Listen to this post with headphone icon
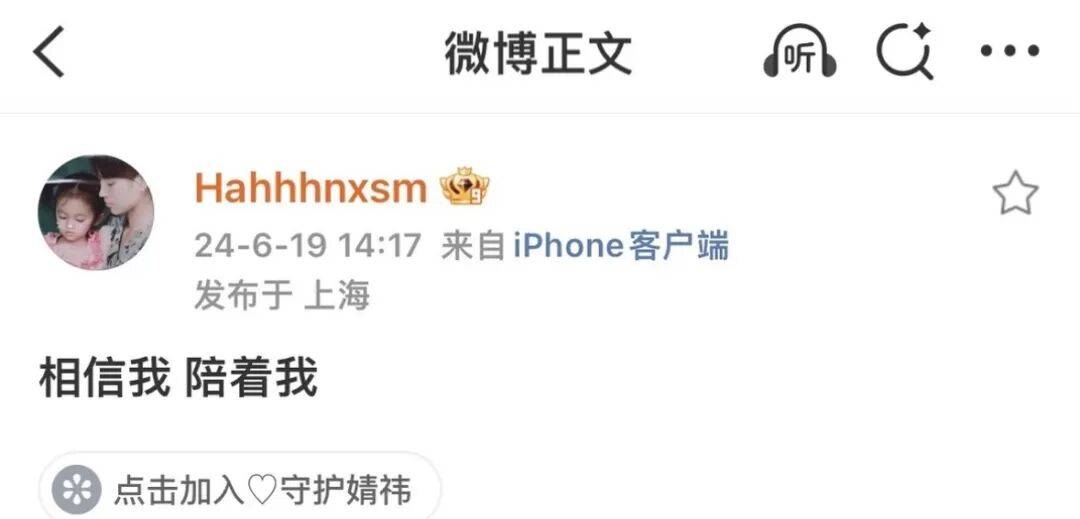Screen dimensions: 1080x519 799,53
